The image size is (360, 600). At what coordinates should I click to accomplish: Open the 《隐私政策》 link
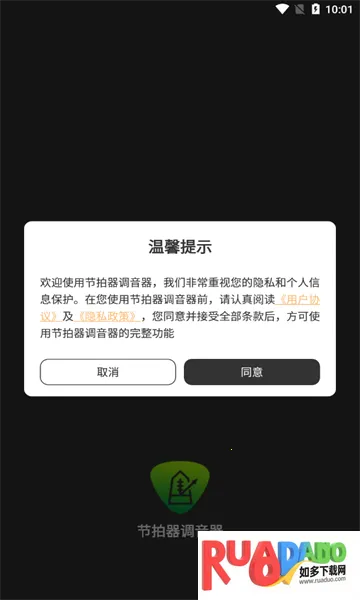point(107,317)
